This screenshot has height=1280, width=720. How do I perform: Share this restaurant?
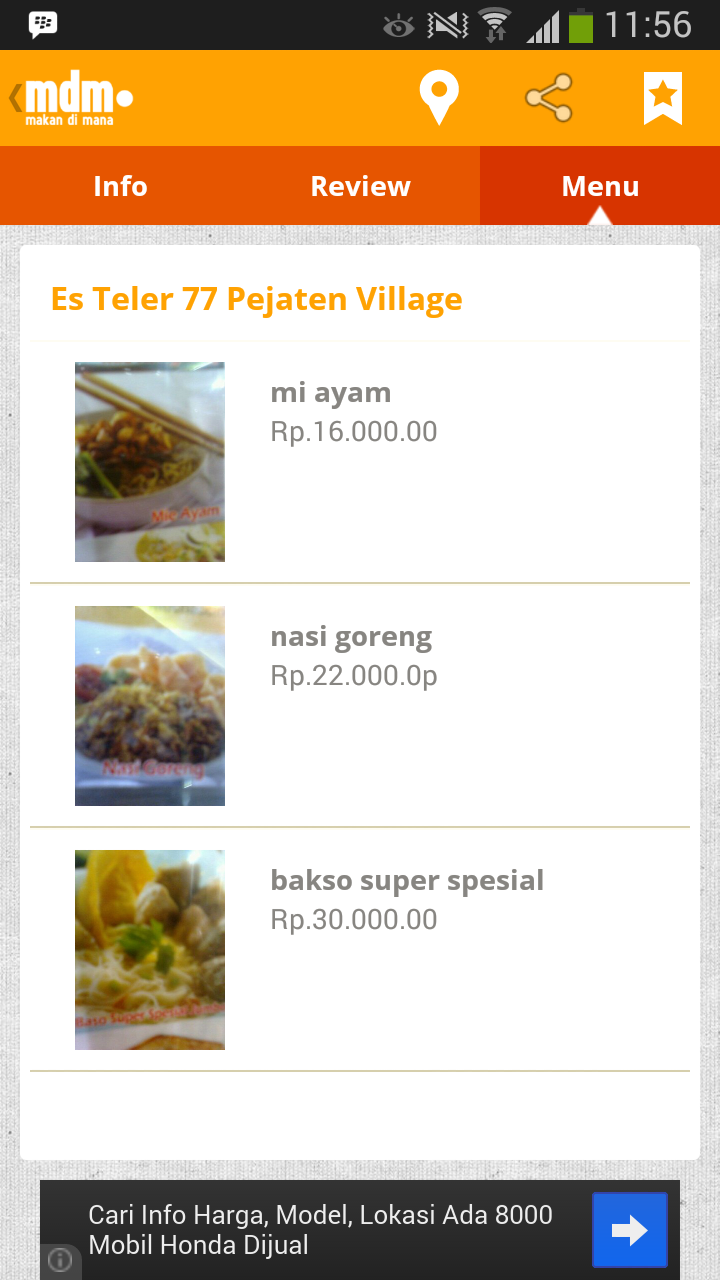tap(549, 98)
